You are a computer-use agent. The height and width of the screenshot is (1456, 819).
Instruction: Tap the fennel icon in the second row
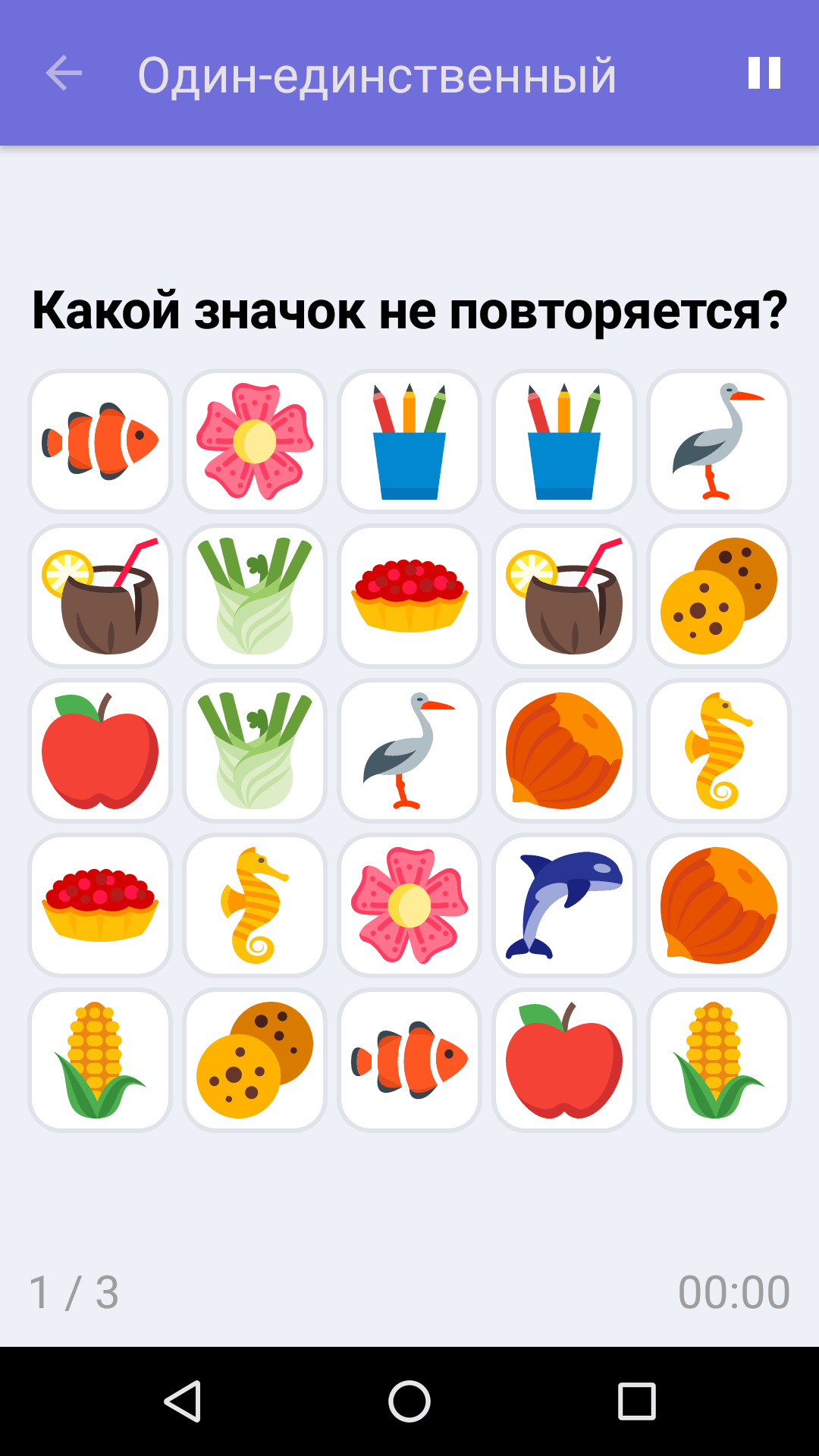pyautogui.click(x=254, y=596)
